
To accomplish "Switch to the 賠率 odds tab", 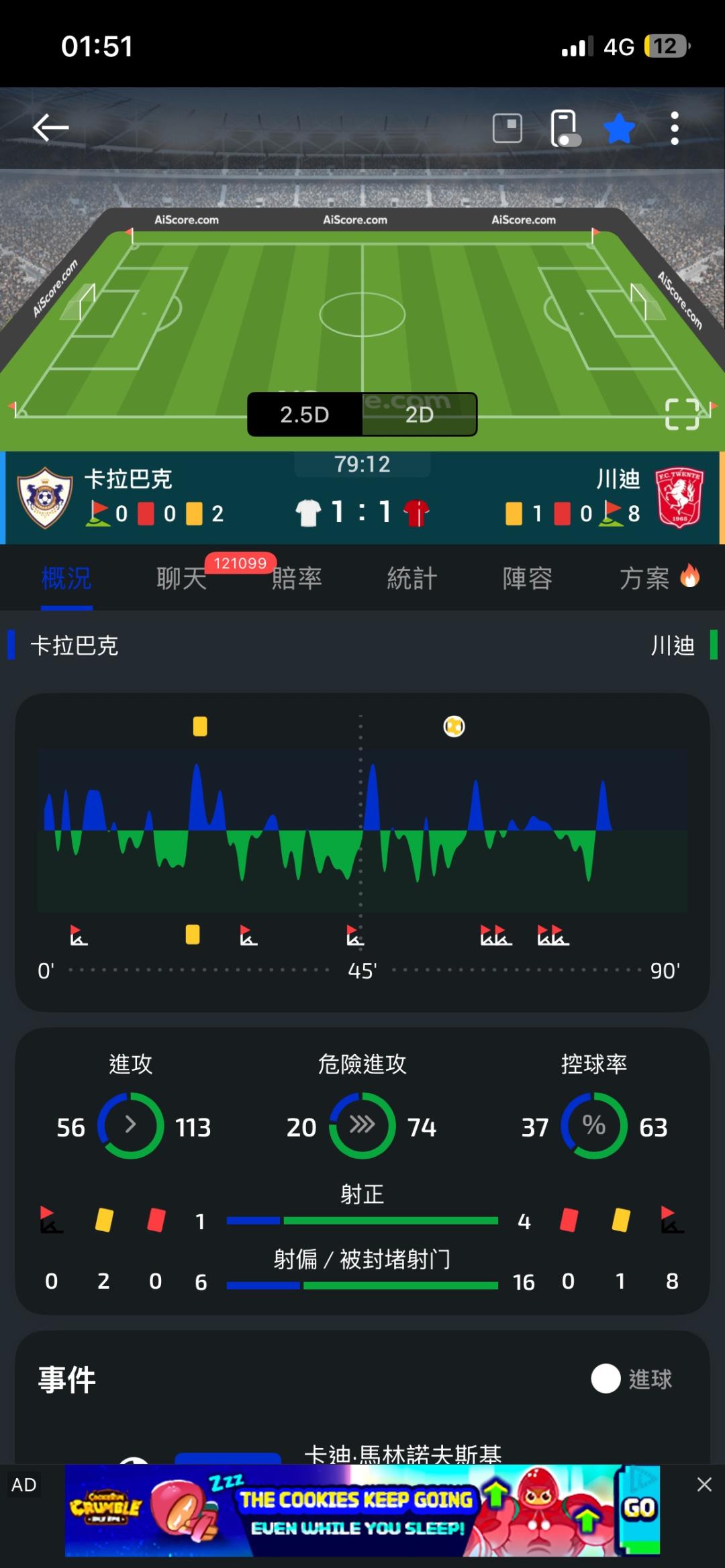I will [297, 578].
